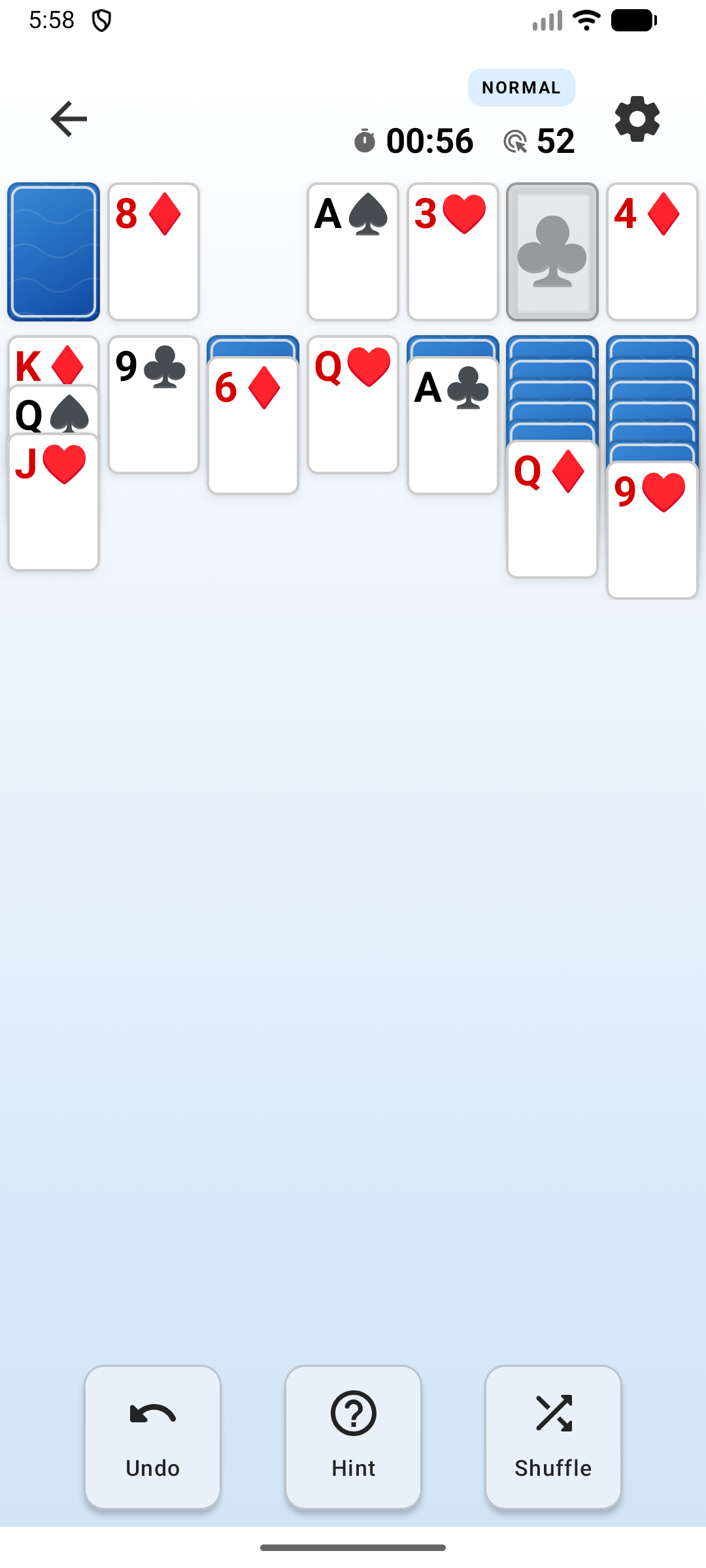Select the 9 of hearts card
This screenshot has width=706, height=1568.
pyautogui.click(x=652, y=531)
